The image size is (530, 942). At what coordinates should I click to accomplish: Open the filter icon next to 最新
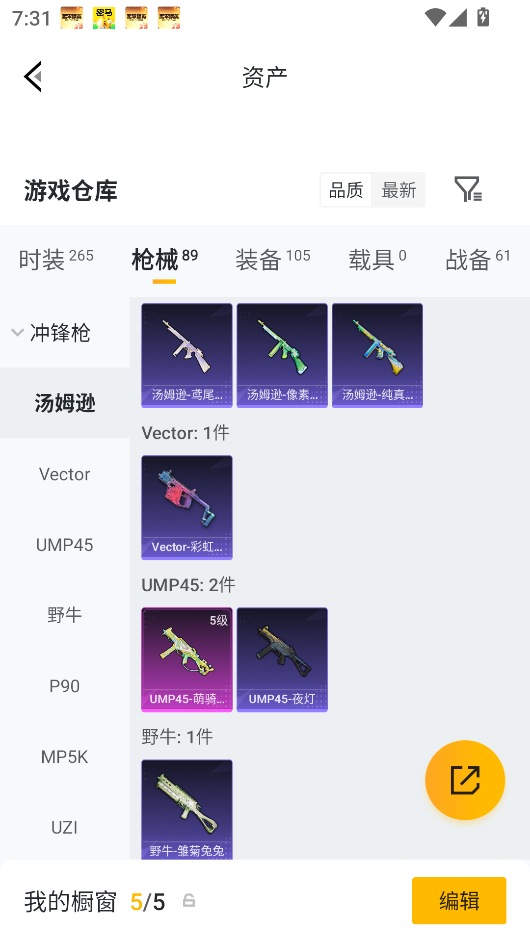[x=468, y=190]
